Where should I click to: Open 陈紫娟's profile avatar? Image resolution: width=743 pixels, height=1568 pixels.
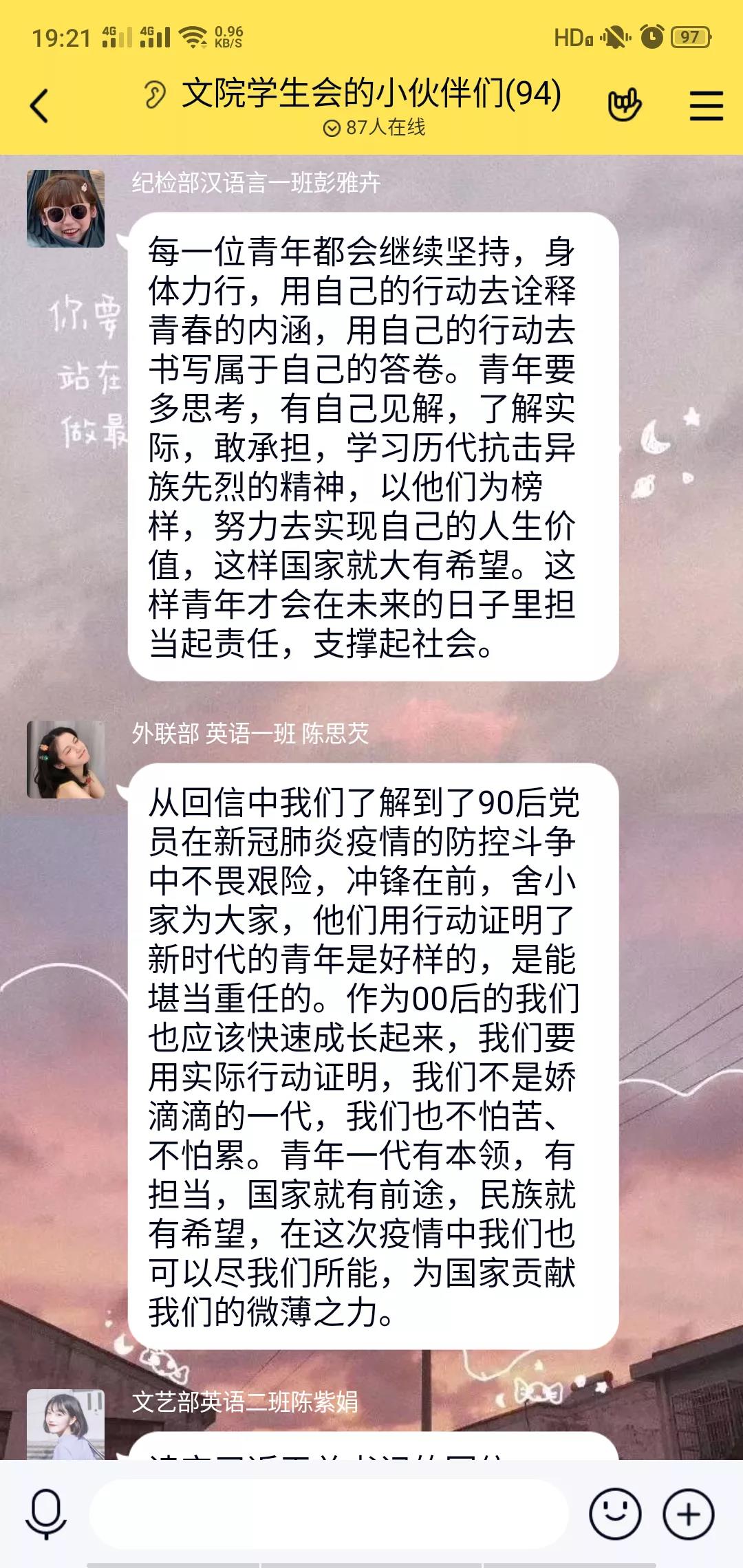(65, 1424)
